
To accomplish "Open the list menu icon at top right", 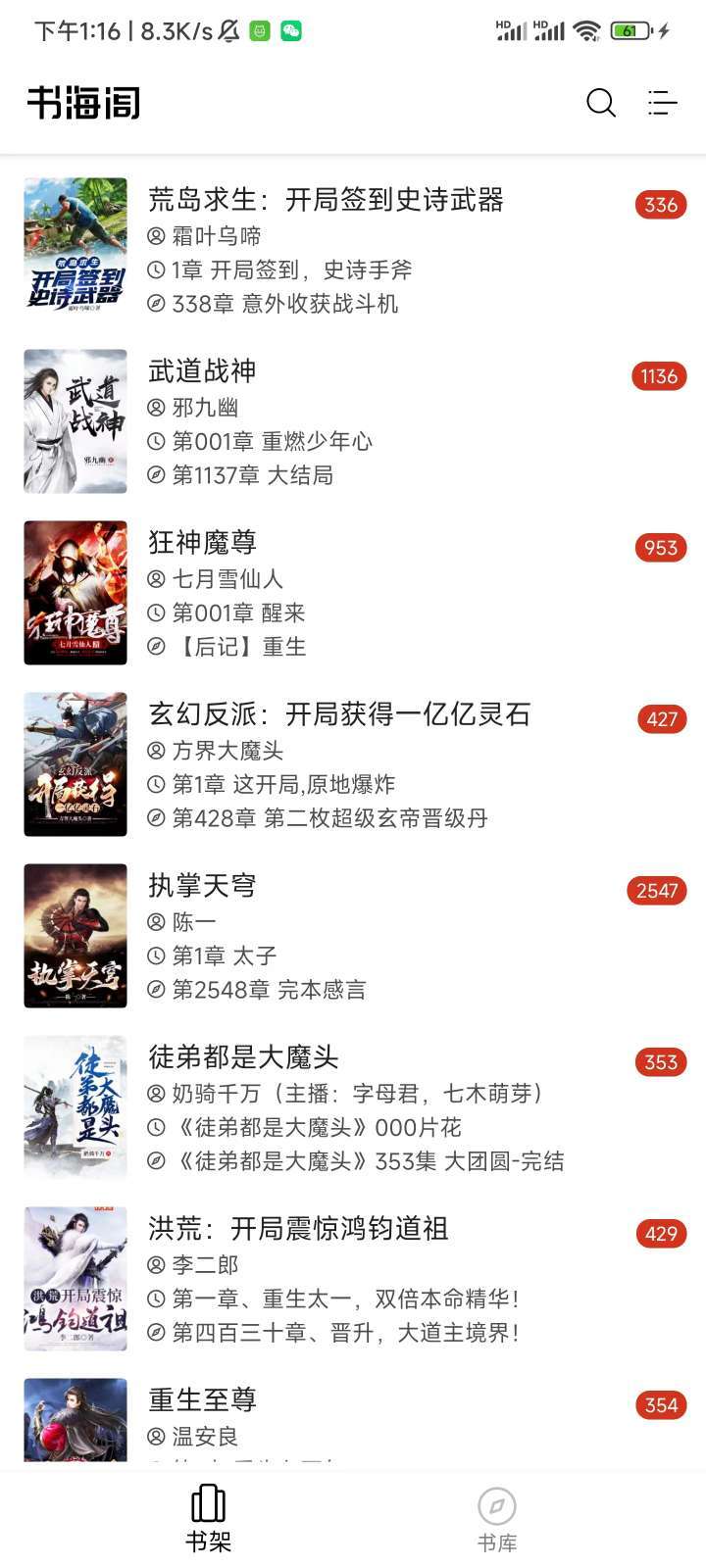I will coord(662,103).
